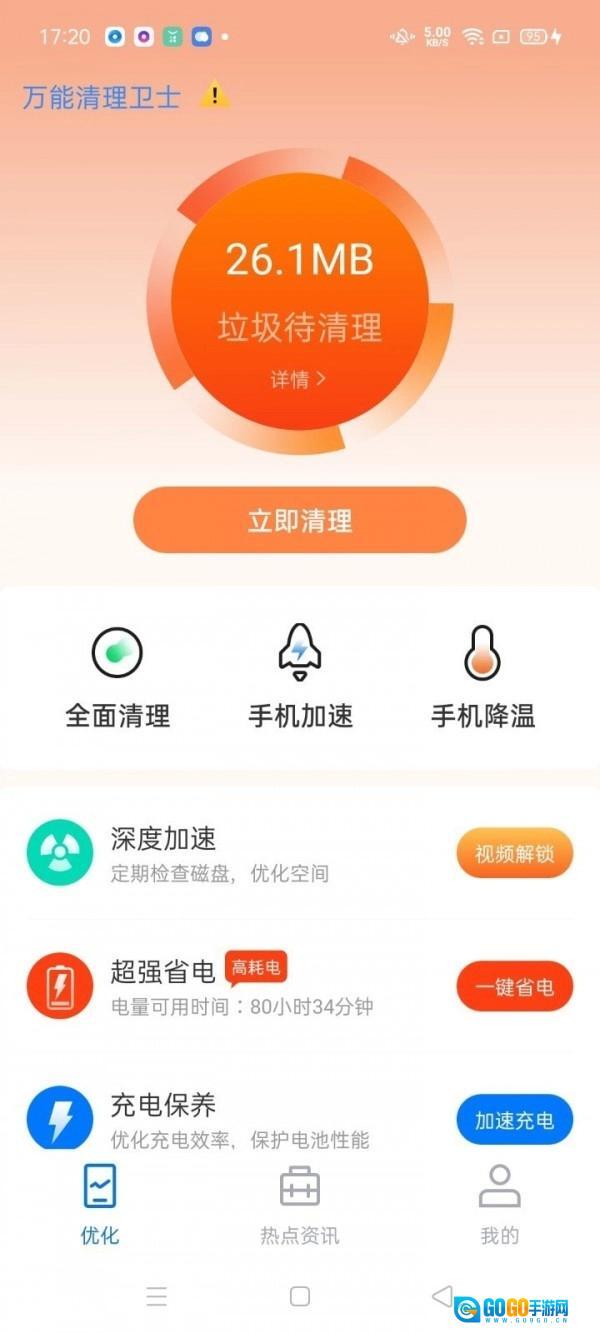600x1333 pixels.
Task: Launch 手机加速 phone boost
Action: [300, 677]
